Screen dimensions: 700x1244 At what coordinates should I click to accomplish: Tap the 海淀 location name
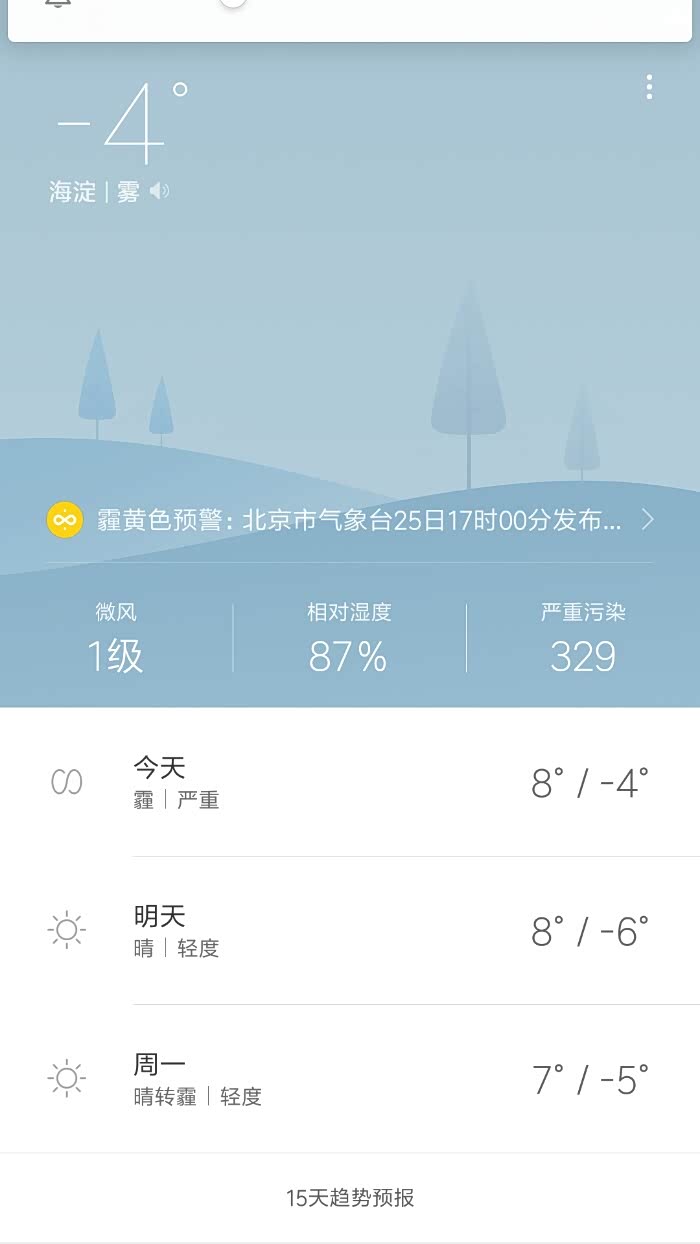[x=73, y=191]
